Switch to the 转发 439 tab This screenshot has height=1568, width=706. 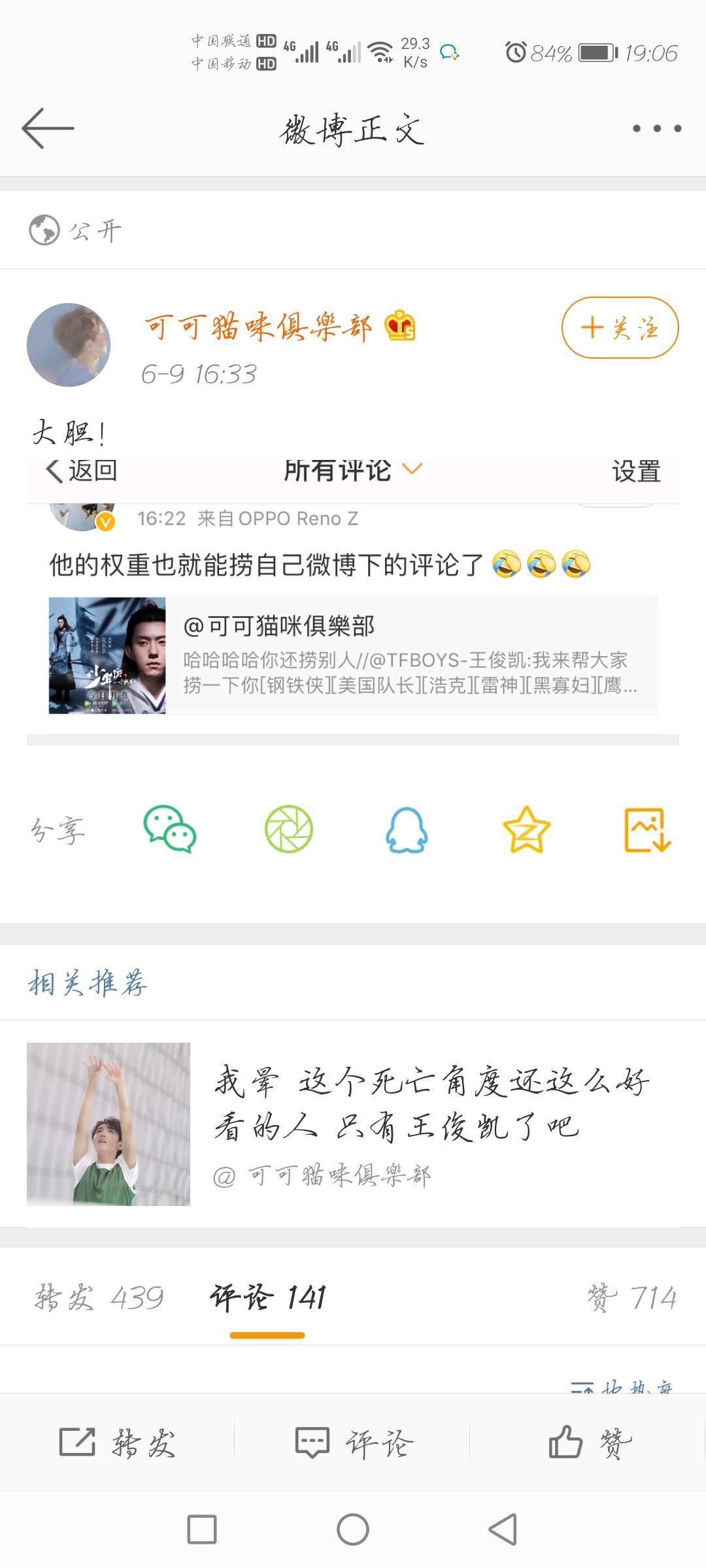tap(99, 1298)
